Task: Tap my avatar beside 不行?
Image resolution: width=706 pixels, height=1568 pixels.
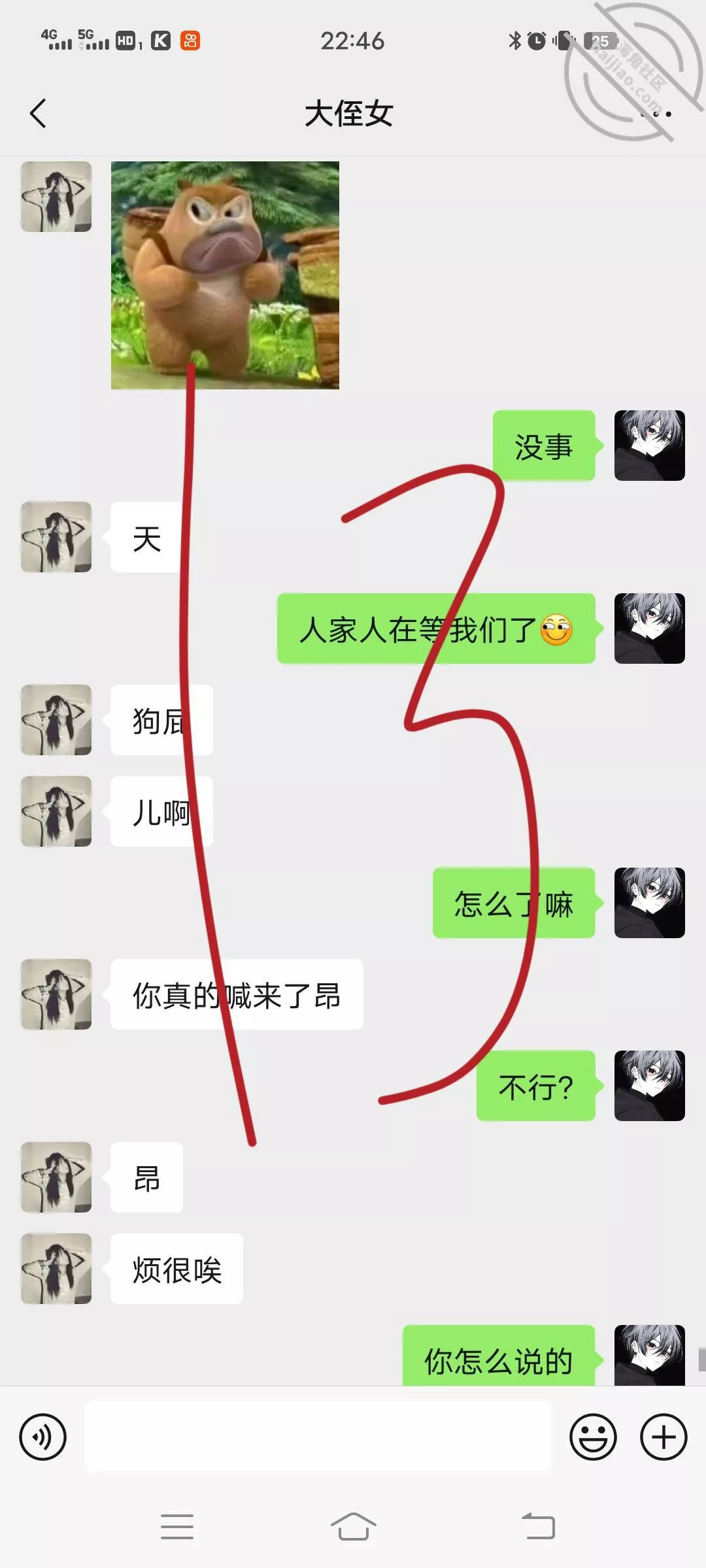Action: click(x=649, y=1085)
